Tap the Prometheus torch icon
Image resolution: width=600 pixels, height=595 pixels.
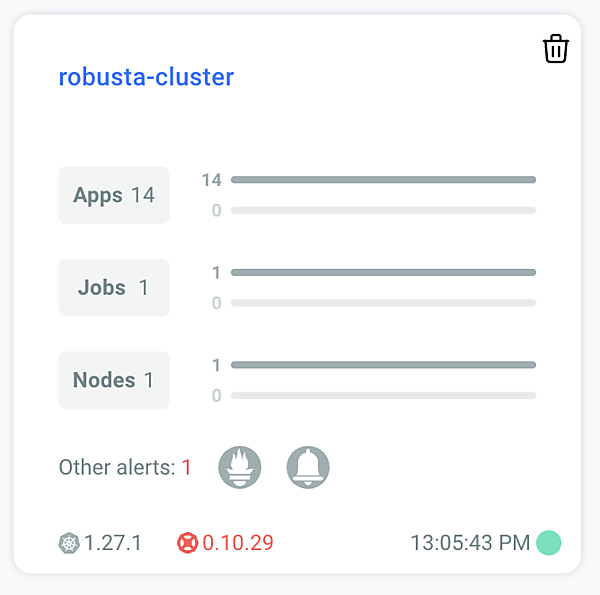pos(240,467)
